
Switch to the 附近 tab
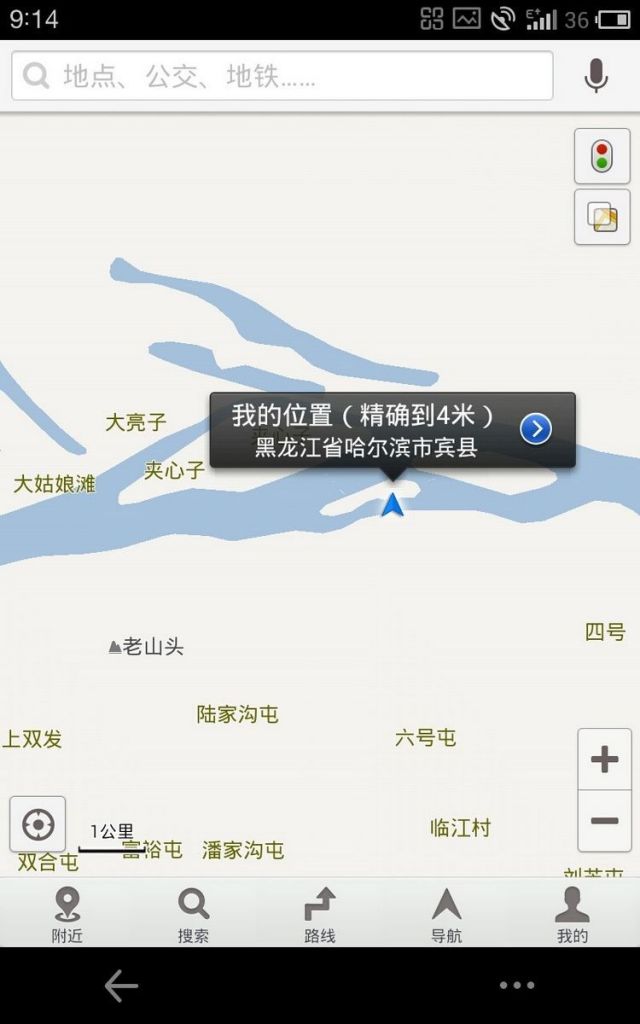point(67,914)
